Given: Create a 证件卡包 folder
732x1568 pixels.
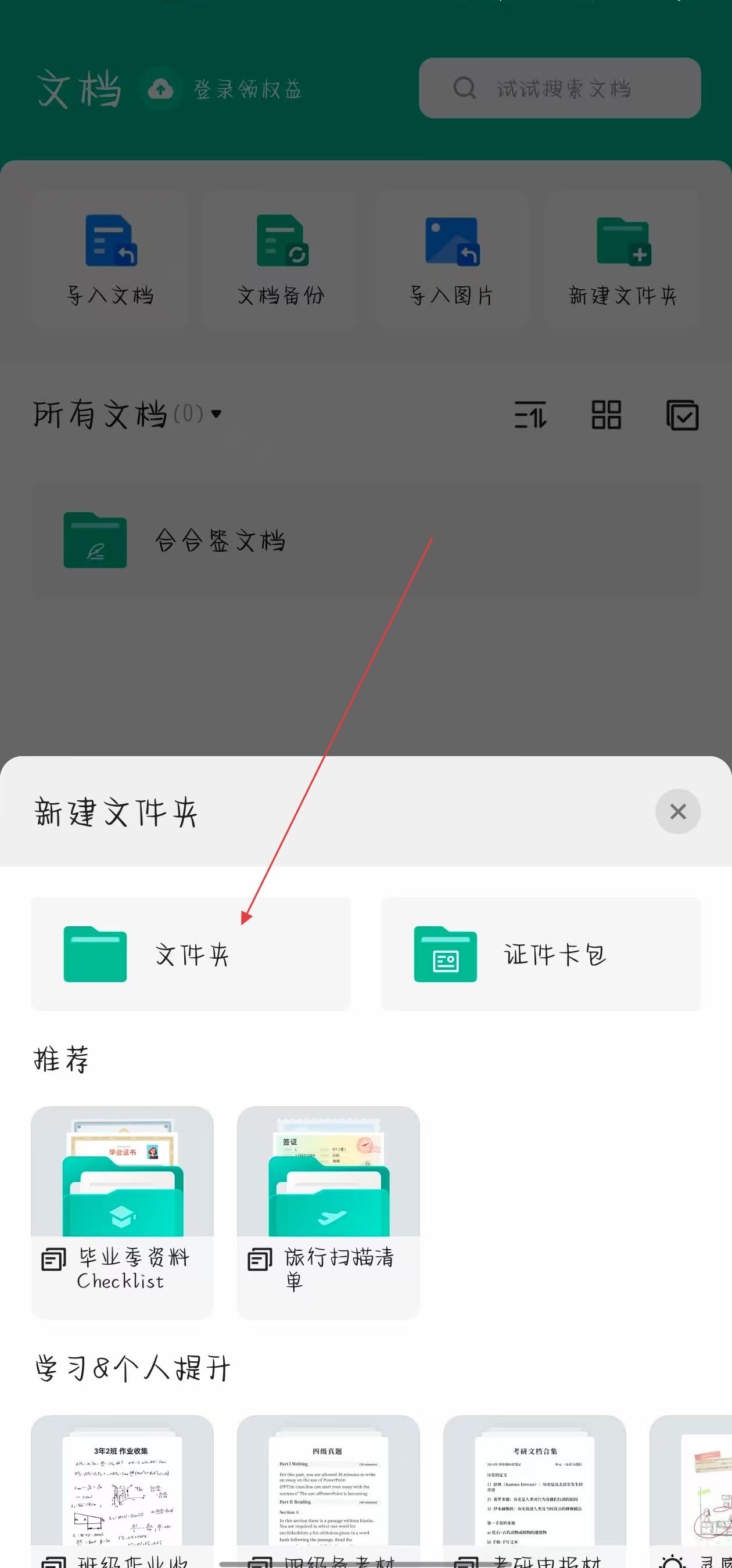Looking at the screenshot, I should click(x=540, y=954).
